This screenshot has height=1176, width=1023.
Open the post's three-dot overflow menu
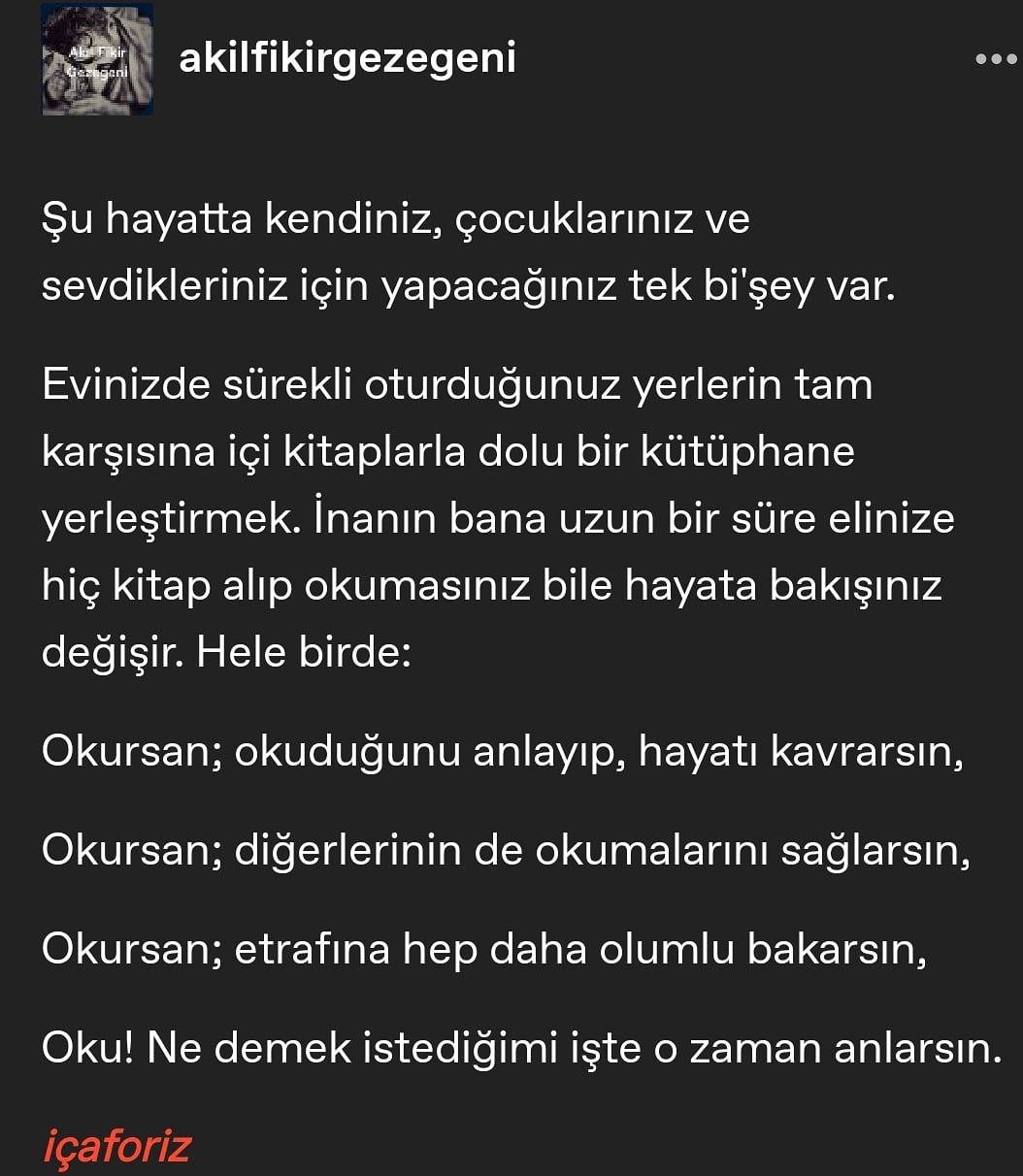pyautogui.click(x=995, y=59)
